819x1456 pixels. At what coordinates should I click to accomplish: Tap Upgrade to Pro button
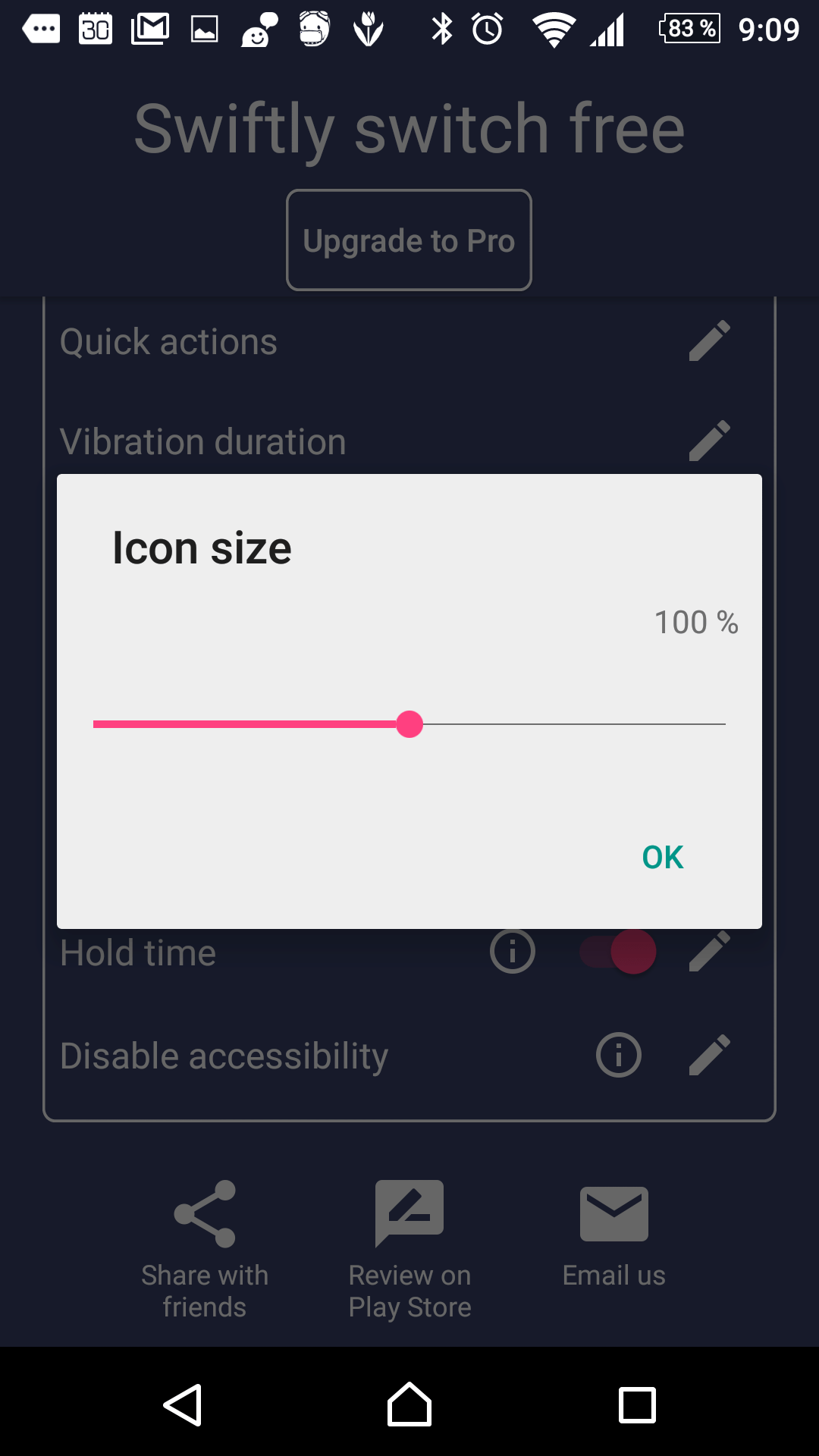tap(409, 240)
